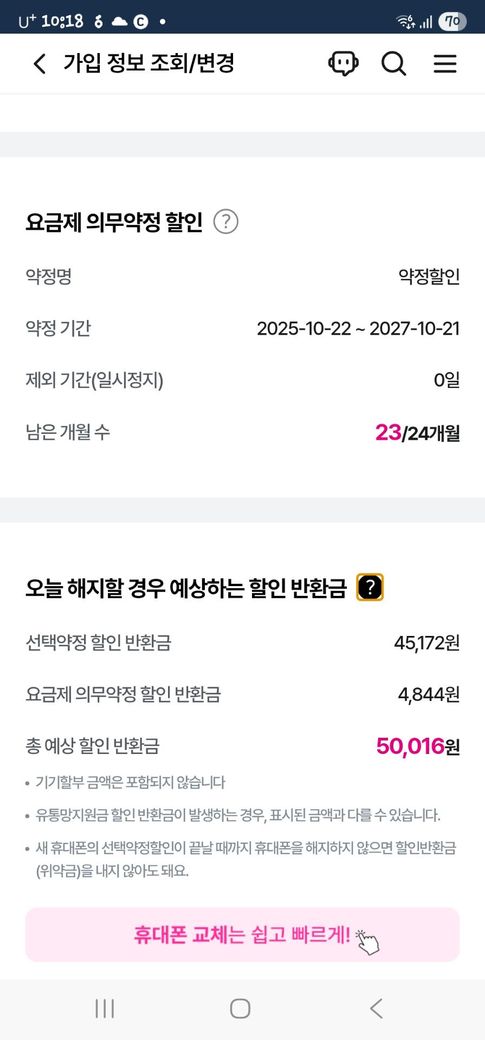Open recent apps from navigation bar

tap(104, 1008)
